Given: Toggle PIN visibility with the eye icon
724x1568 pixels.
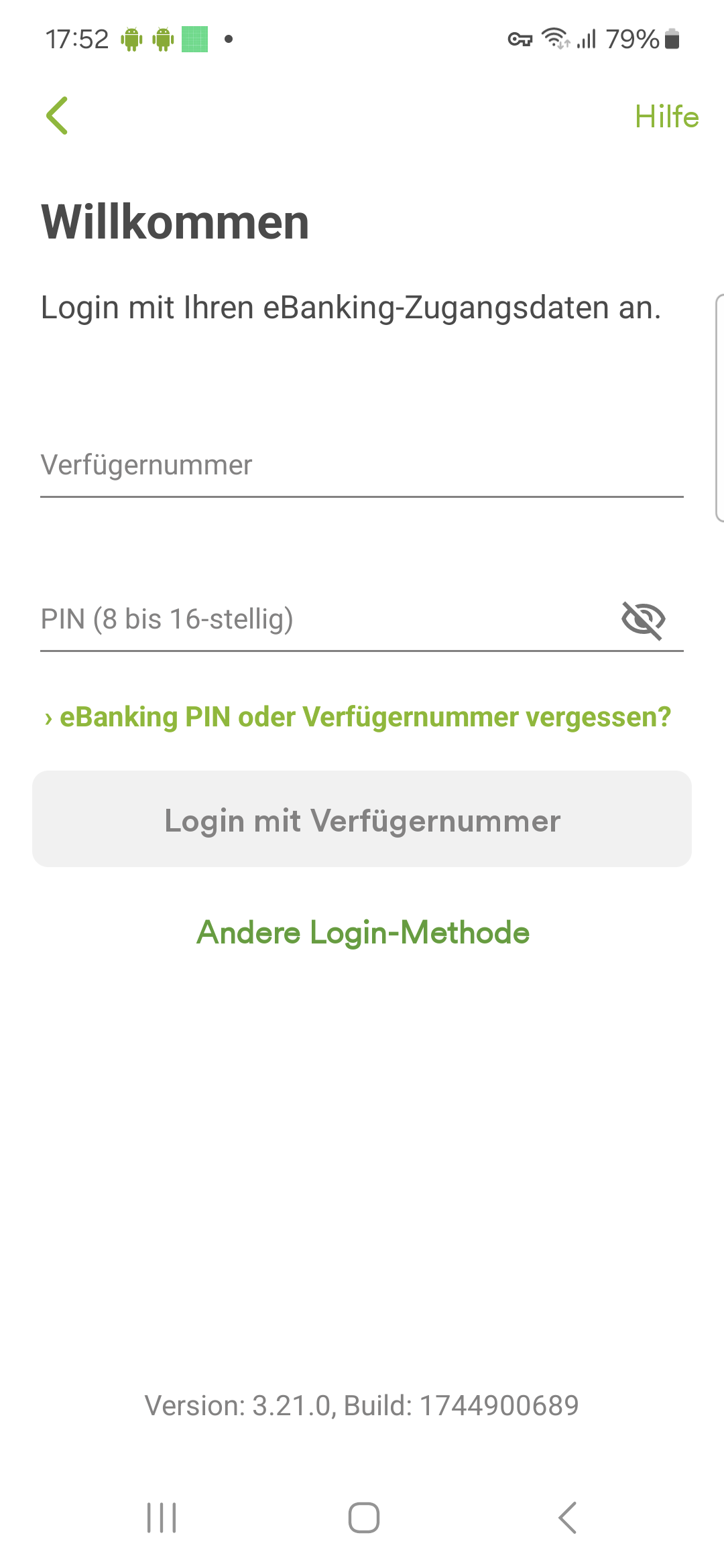Looking at the screenshot, I should [x=643, y=620].
